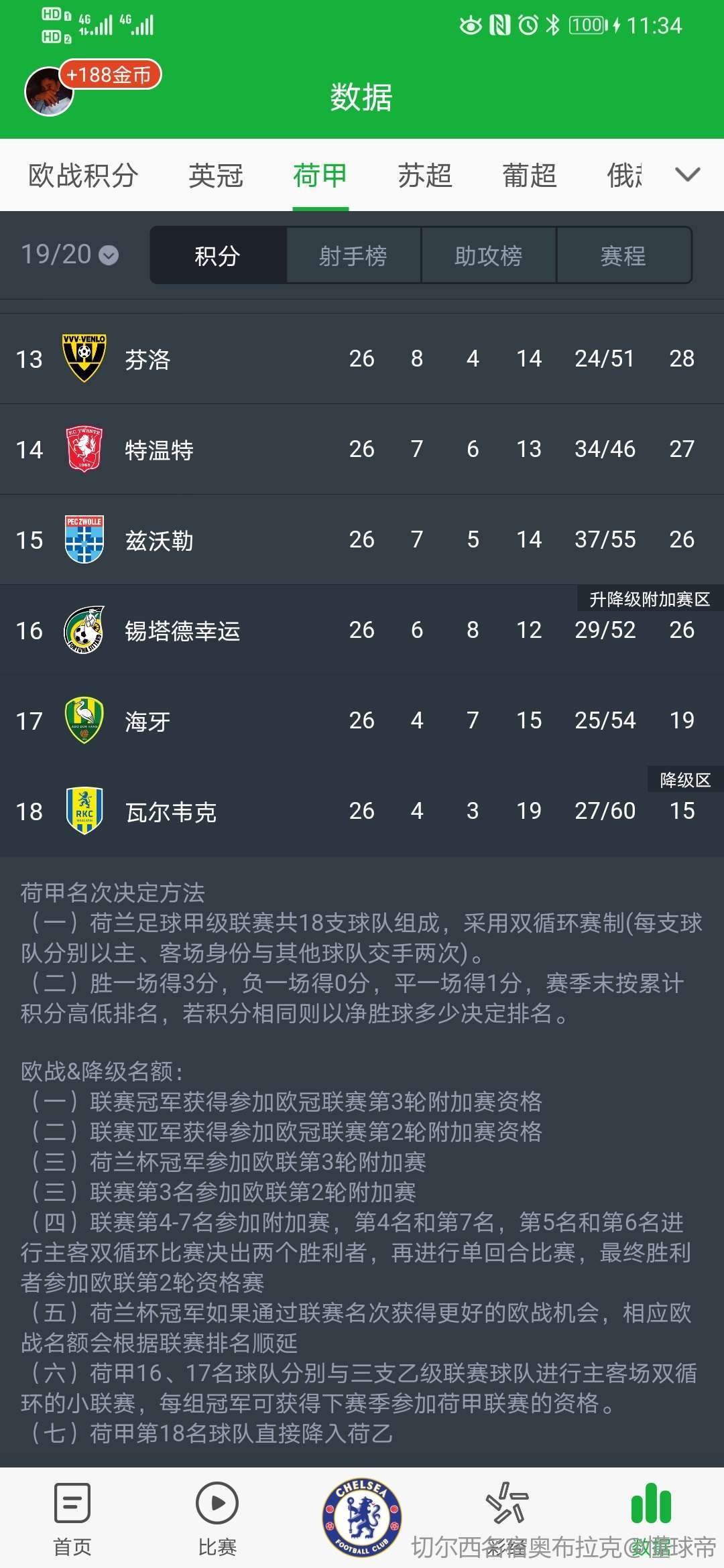Image resolution: width=724 pixels, height=1568 pixels.
Task: Open team 特温特 details
Action: 362,449
